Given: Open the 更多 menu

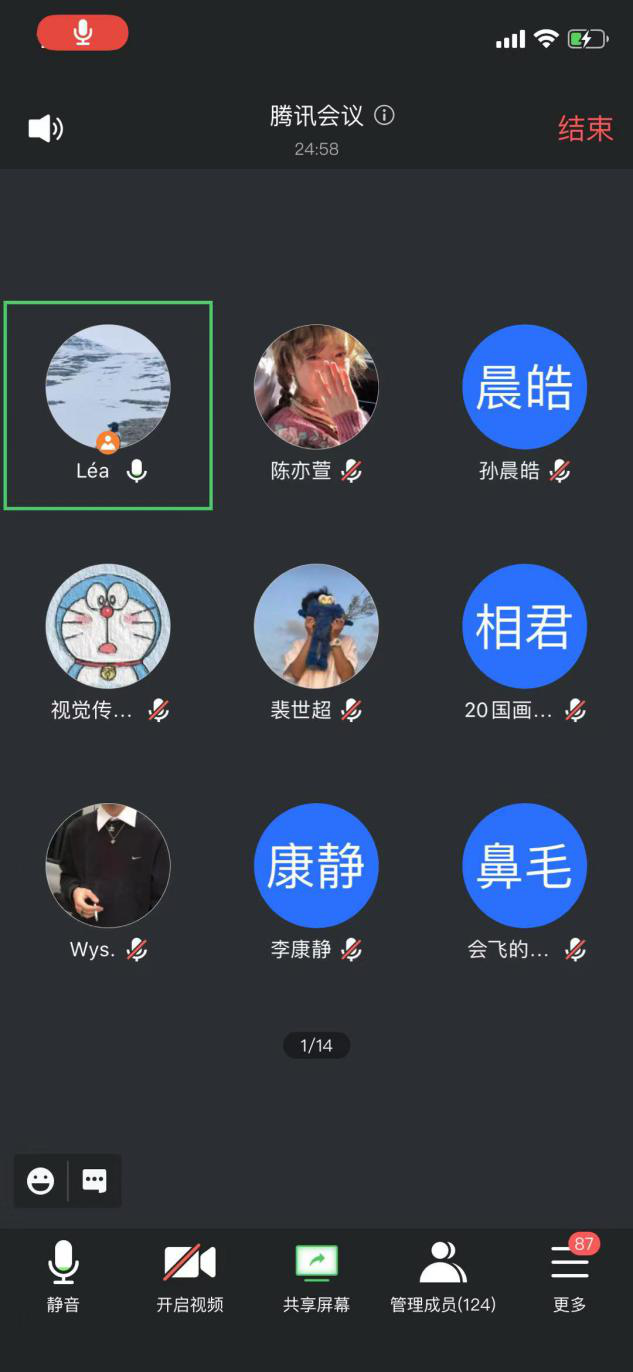Looking at the screenshot, I should (569, 1274).
